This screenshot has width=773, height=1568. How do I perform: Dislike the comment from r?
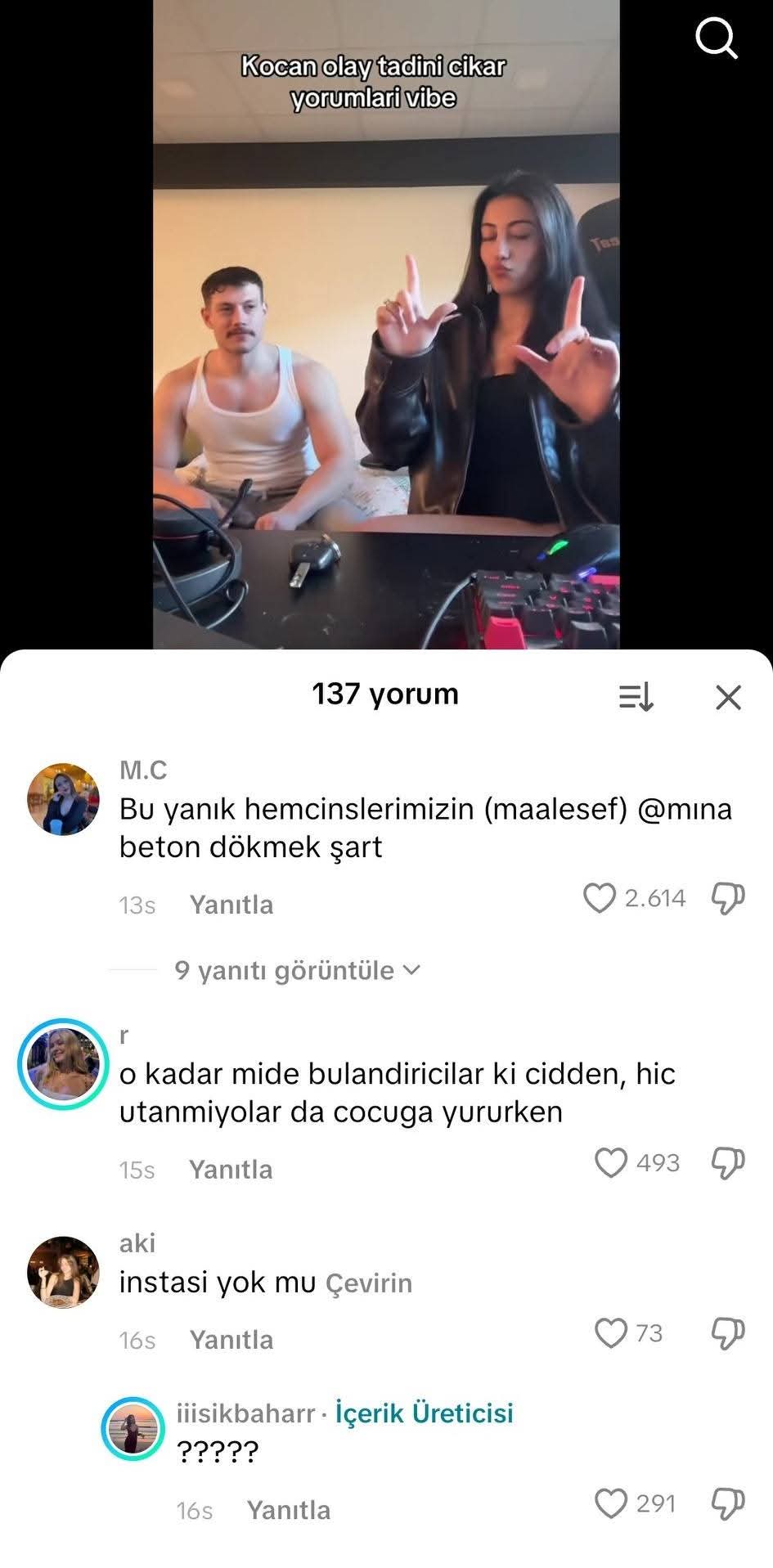coord(727,1162)
